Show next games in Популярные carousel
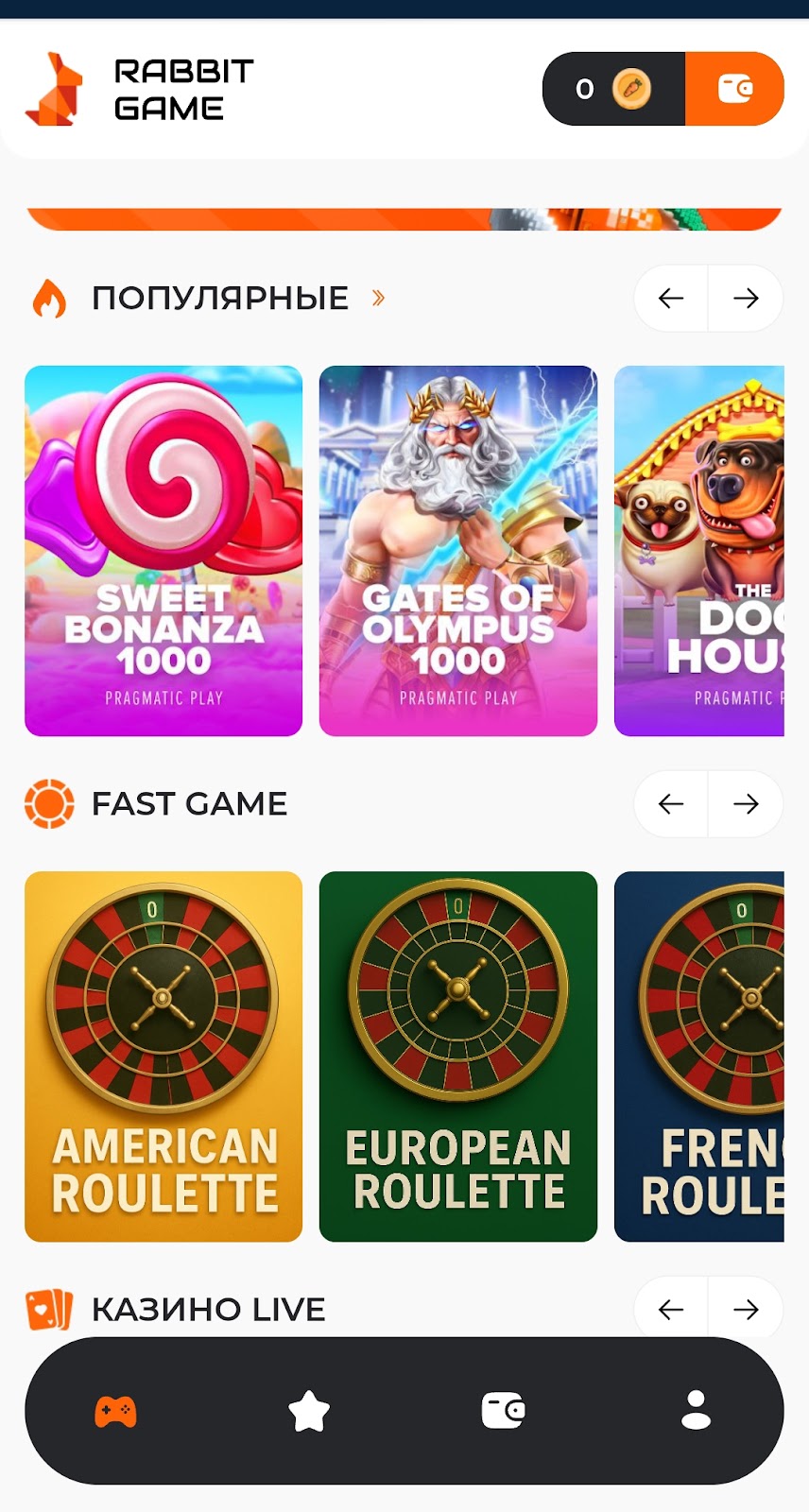 pyautogui.click(x=746, y=299)
